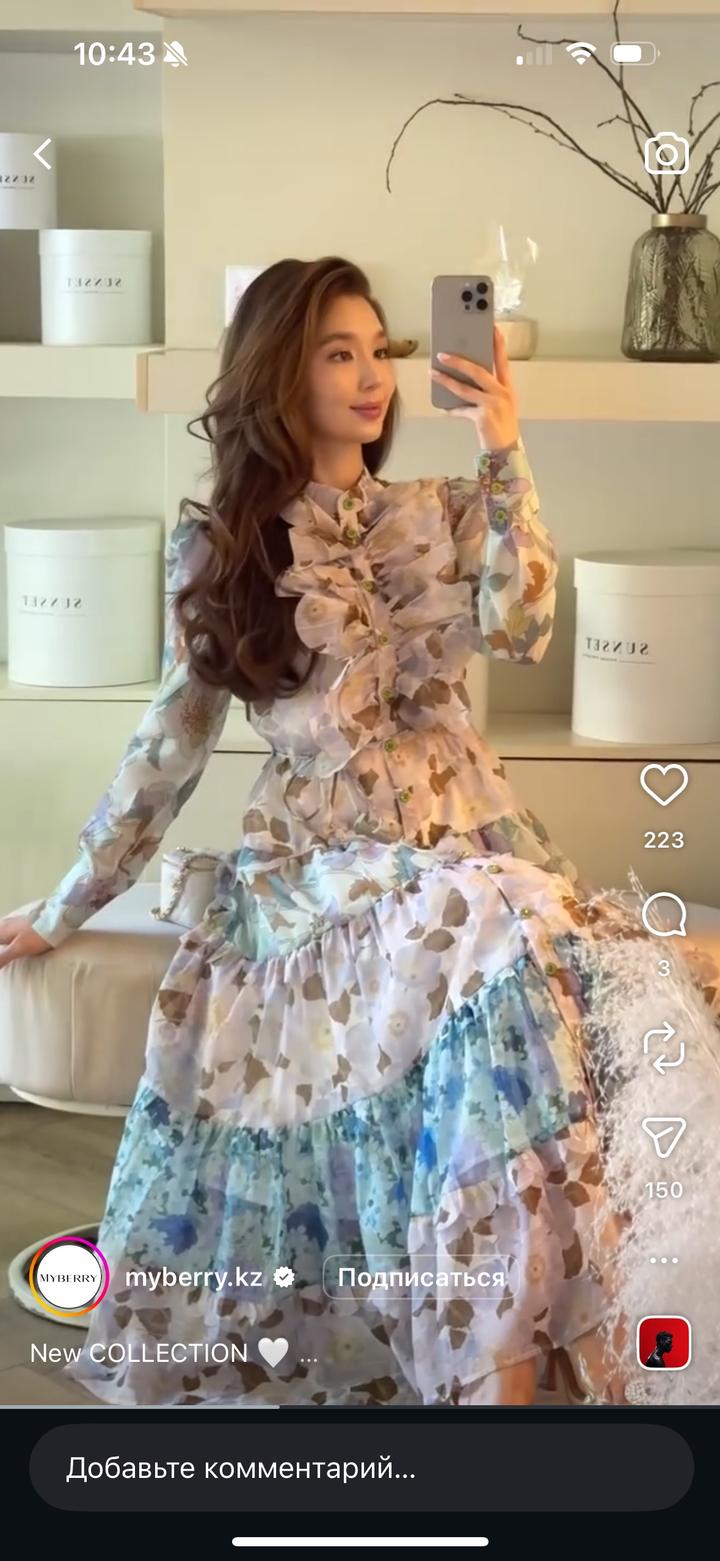Tap the Добавьте комментарий field
Screen dimensions: 720x1561
[360, 1468]
